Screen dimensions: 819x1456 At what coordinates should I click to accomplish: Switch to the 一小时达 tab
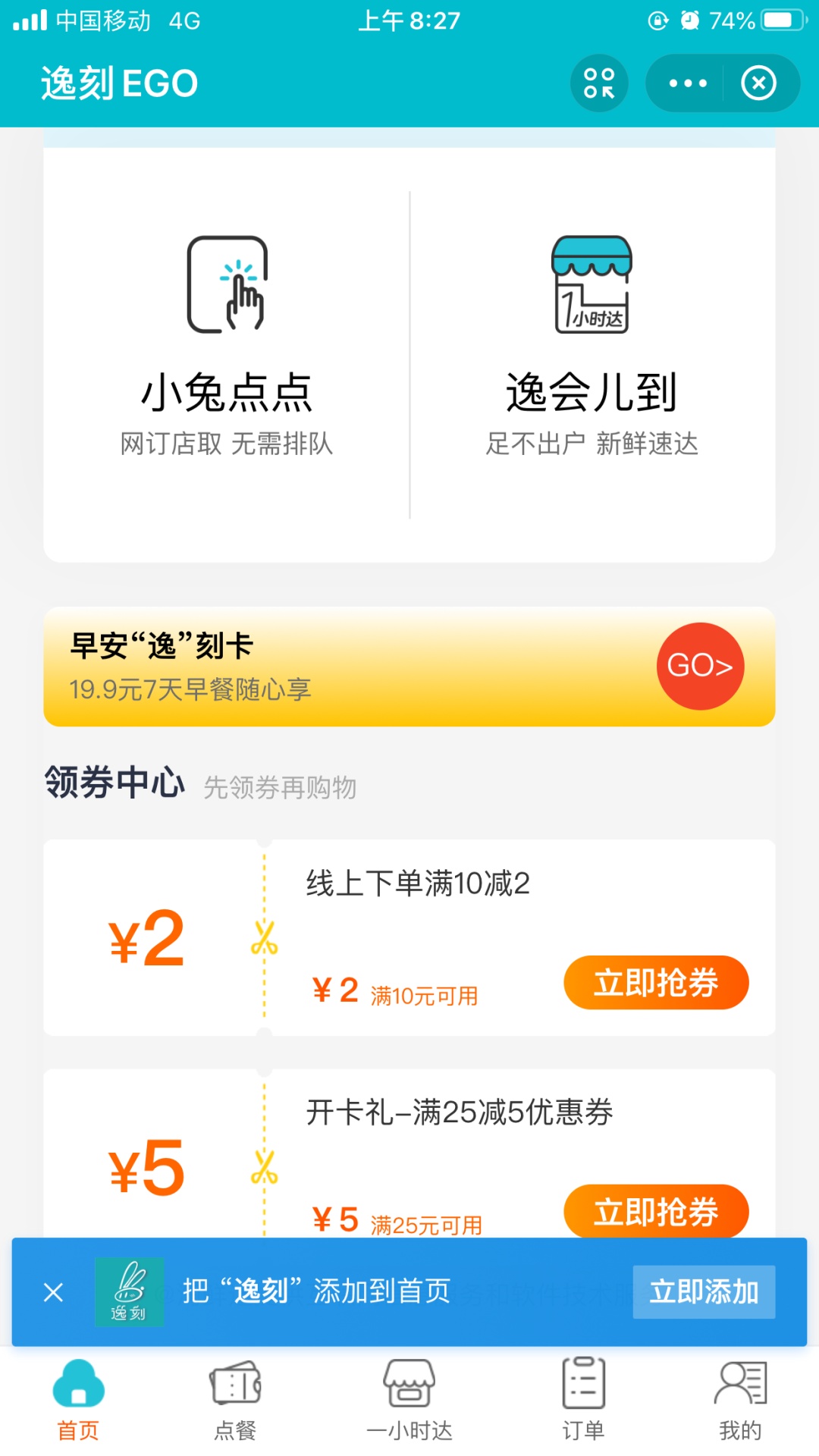pos(409,1400)
